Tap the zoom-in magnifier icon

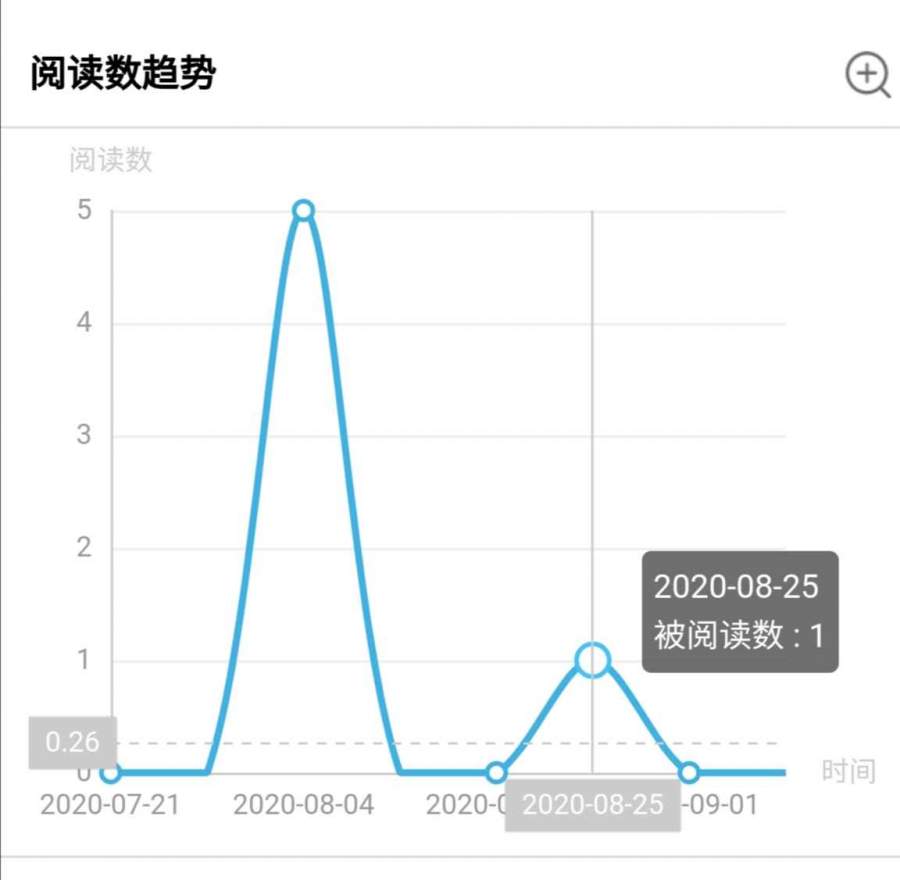pyautogui.click(x=867, y=75)
